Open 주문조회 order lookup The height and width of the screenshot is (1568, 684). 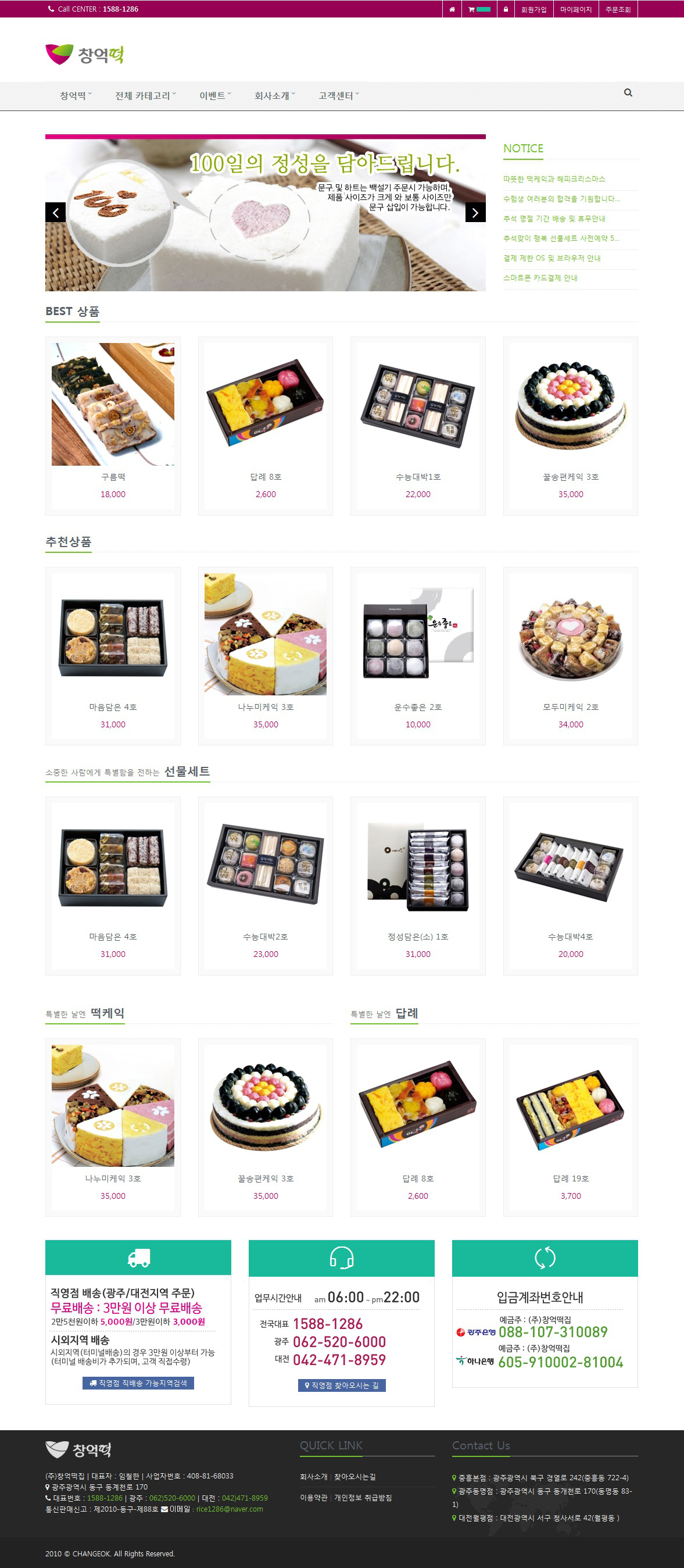[x=618, y=9]
